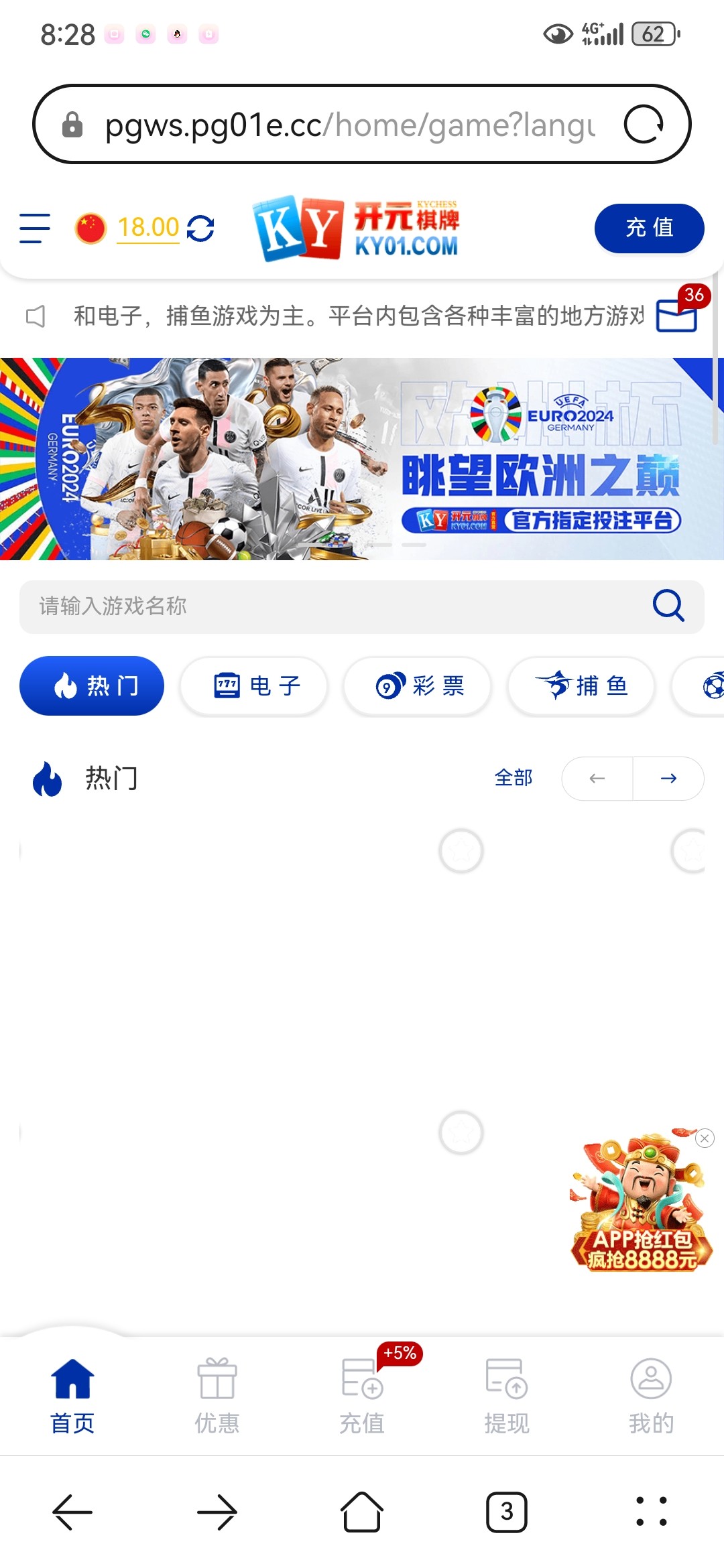Tap the search magnifier icon
The image size is (724, 1568).
pos(668,606)
